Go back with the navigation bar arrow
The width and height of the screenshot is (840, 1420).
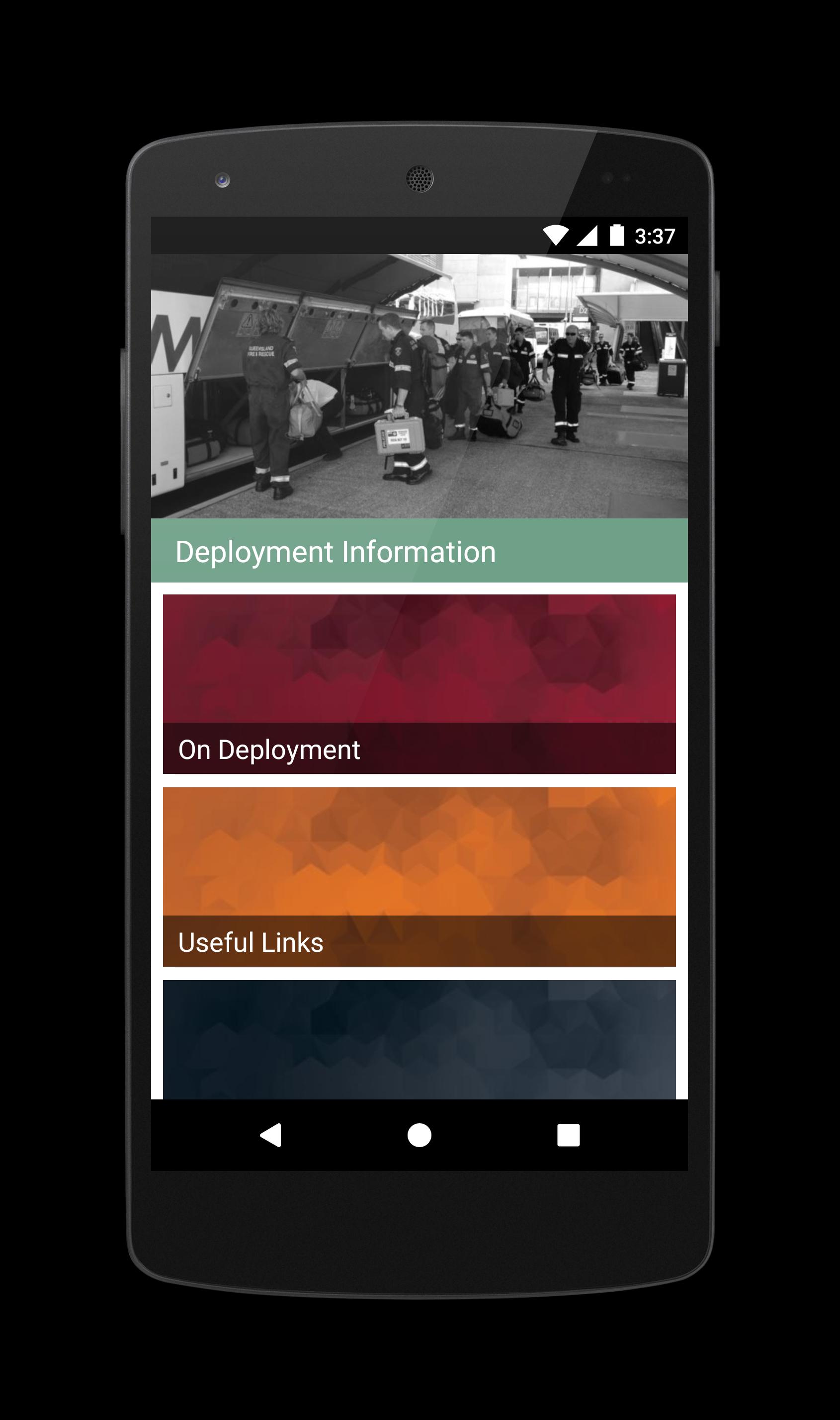point(270,1135)
